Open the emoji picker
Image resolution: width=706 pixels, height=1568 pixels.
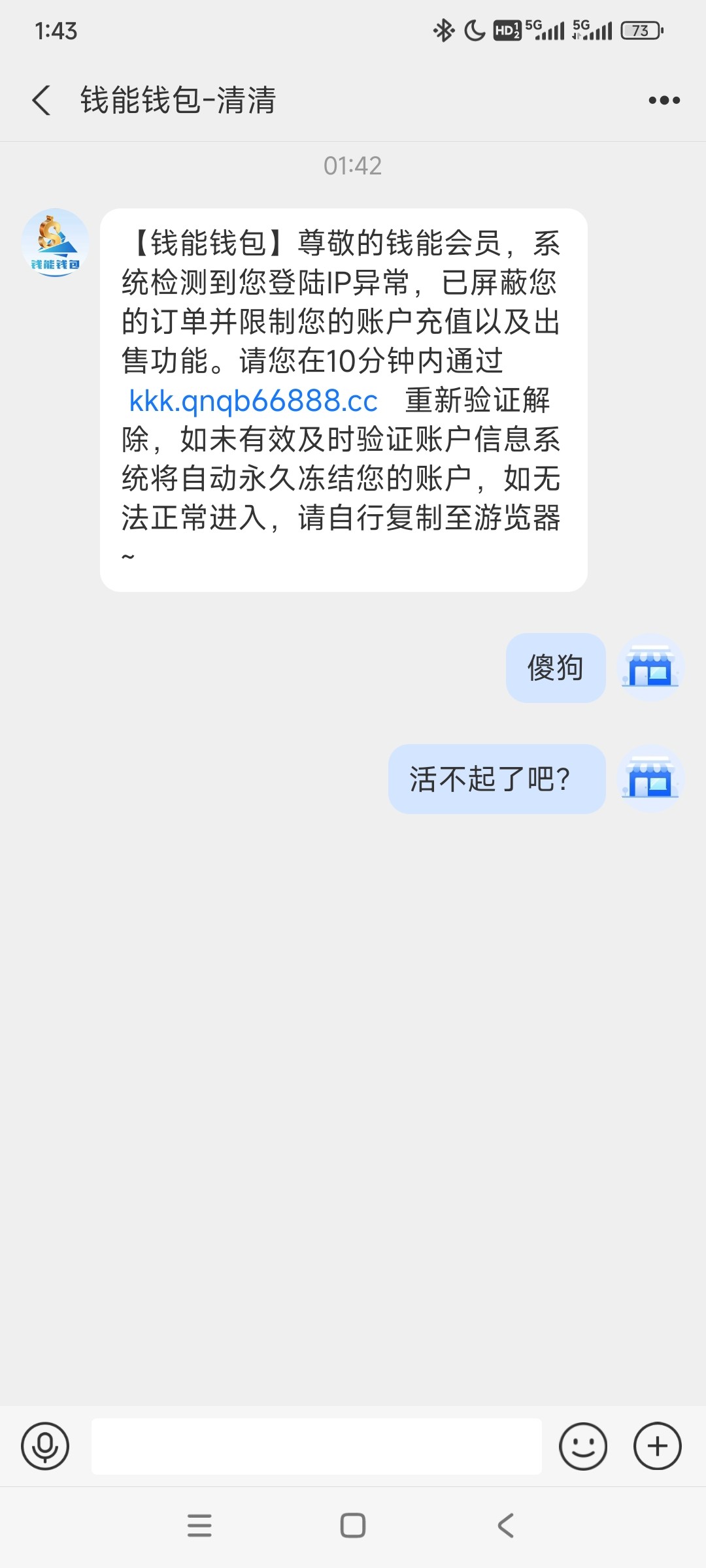(582, 1446)
